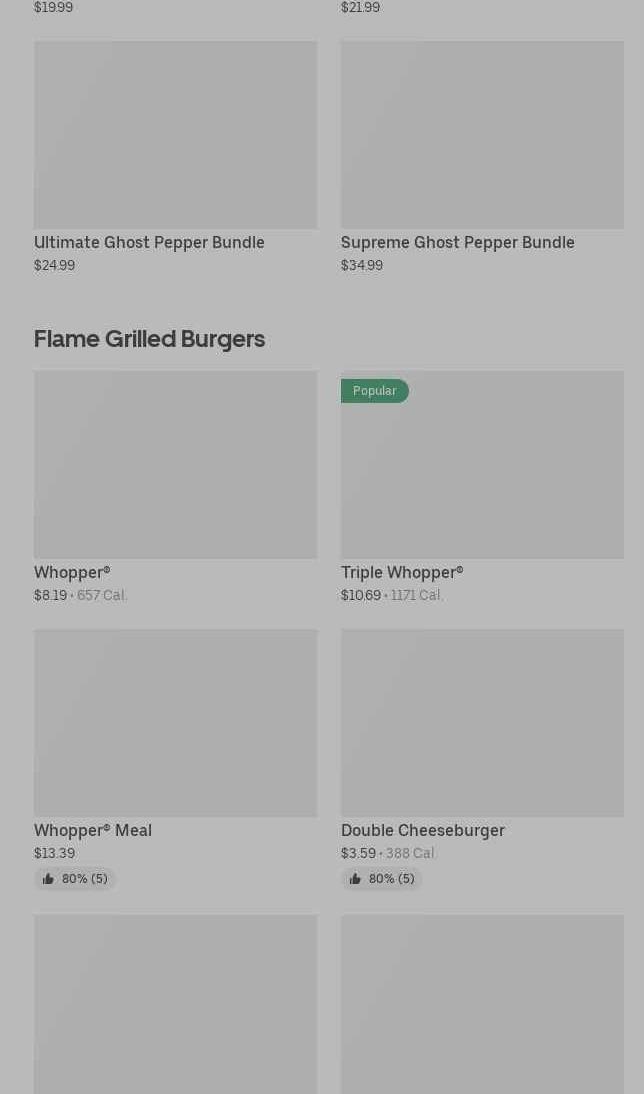Open the Ultimate Ghost Pepper Bundle item
The height and width of the screenshot is (1094, 644).
175,157
